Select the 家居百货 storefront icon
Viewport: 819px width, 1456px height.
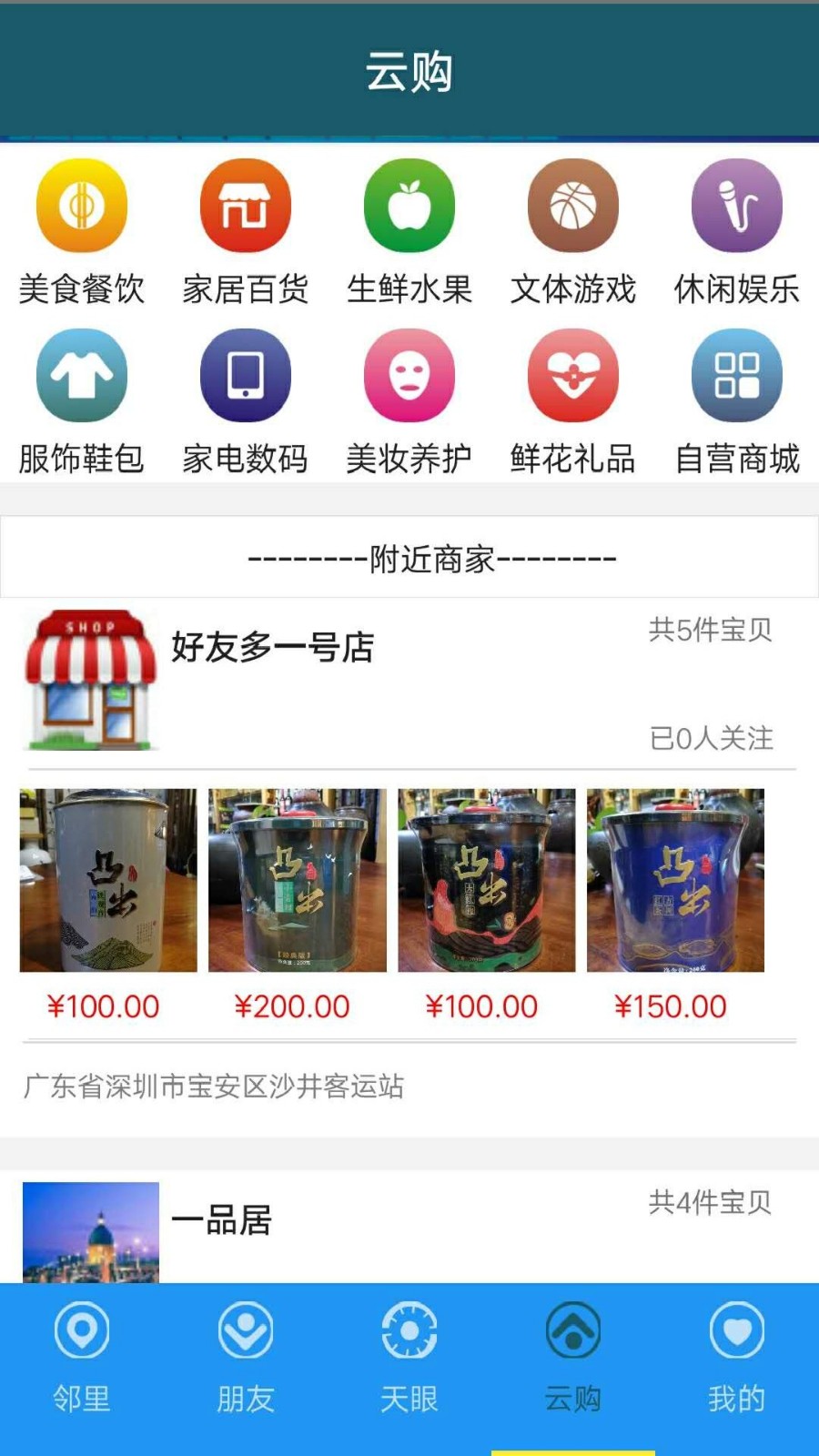(x=244, y=206)
